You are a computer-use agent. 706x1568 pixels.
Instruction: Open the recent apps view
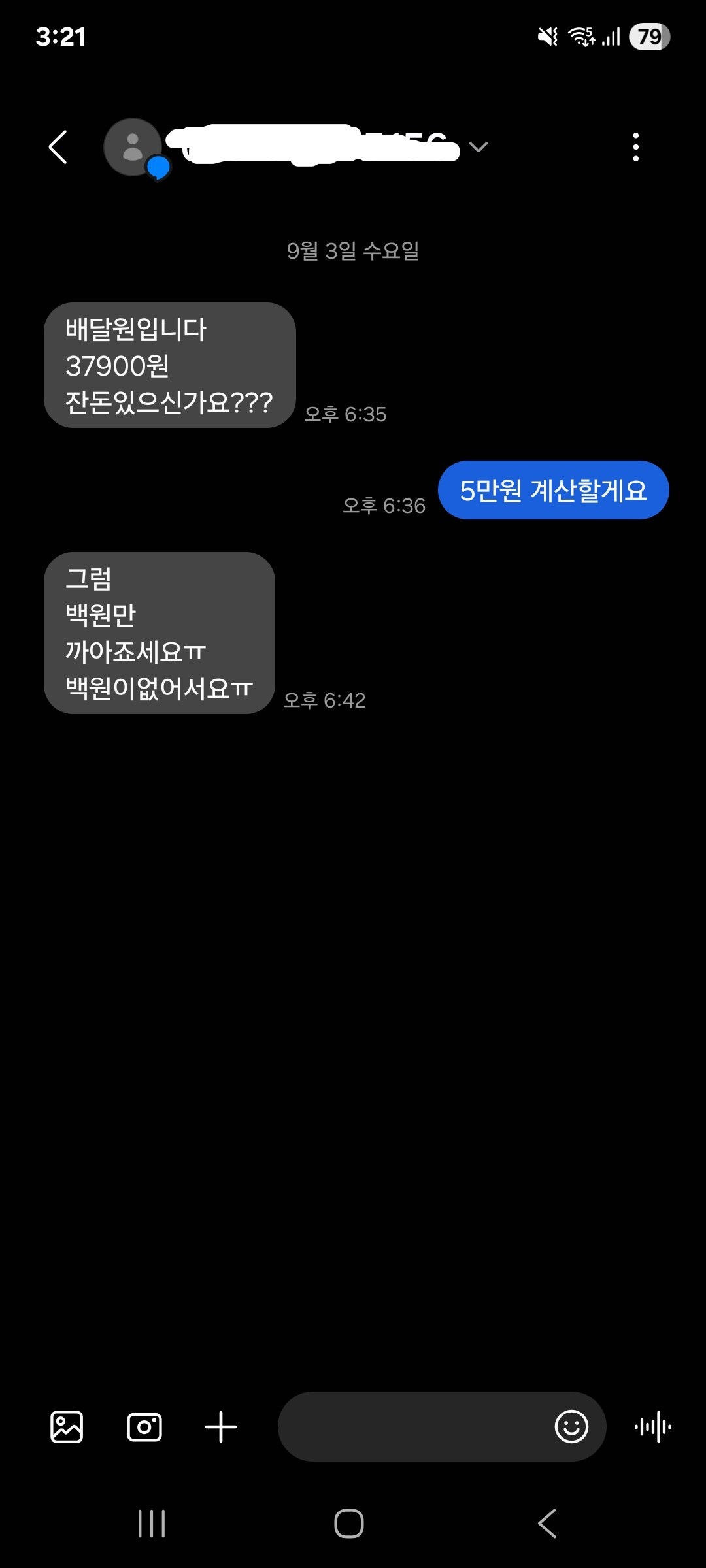(x=152, y=1524)
